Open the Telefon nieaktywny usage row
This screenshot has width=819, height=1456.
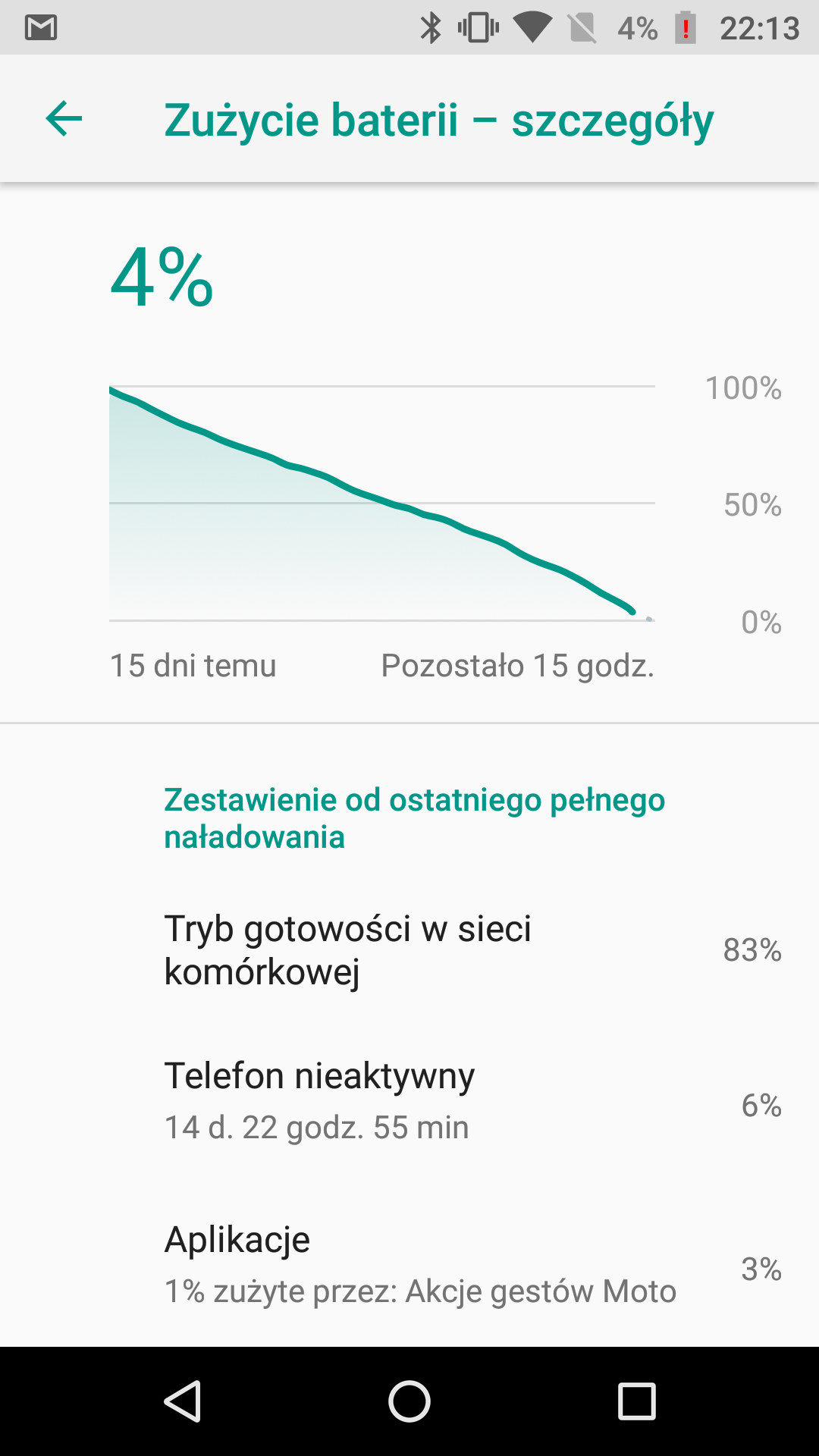[409, 1103]
